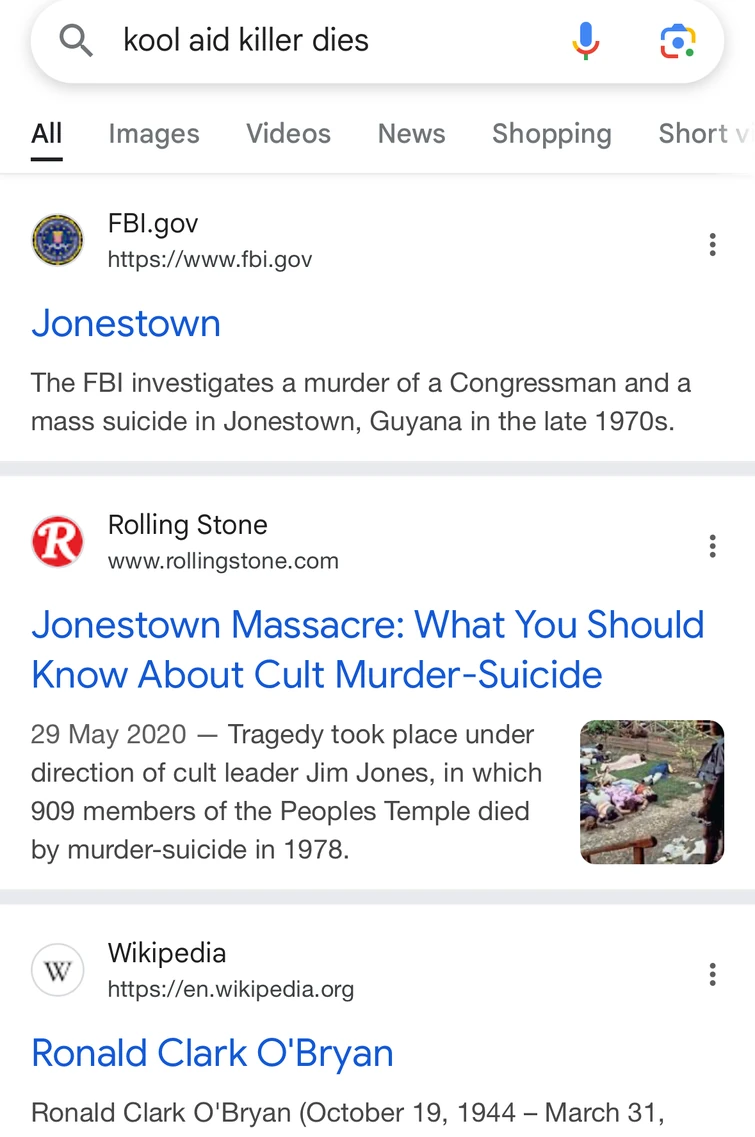Click the magnifying glass search icon
Viewport: 755px width, 1137px height.
[75, 41]
